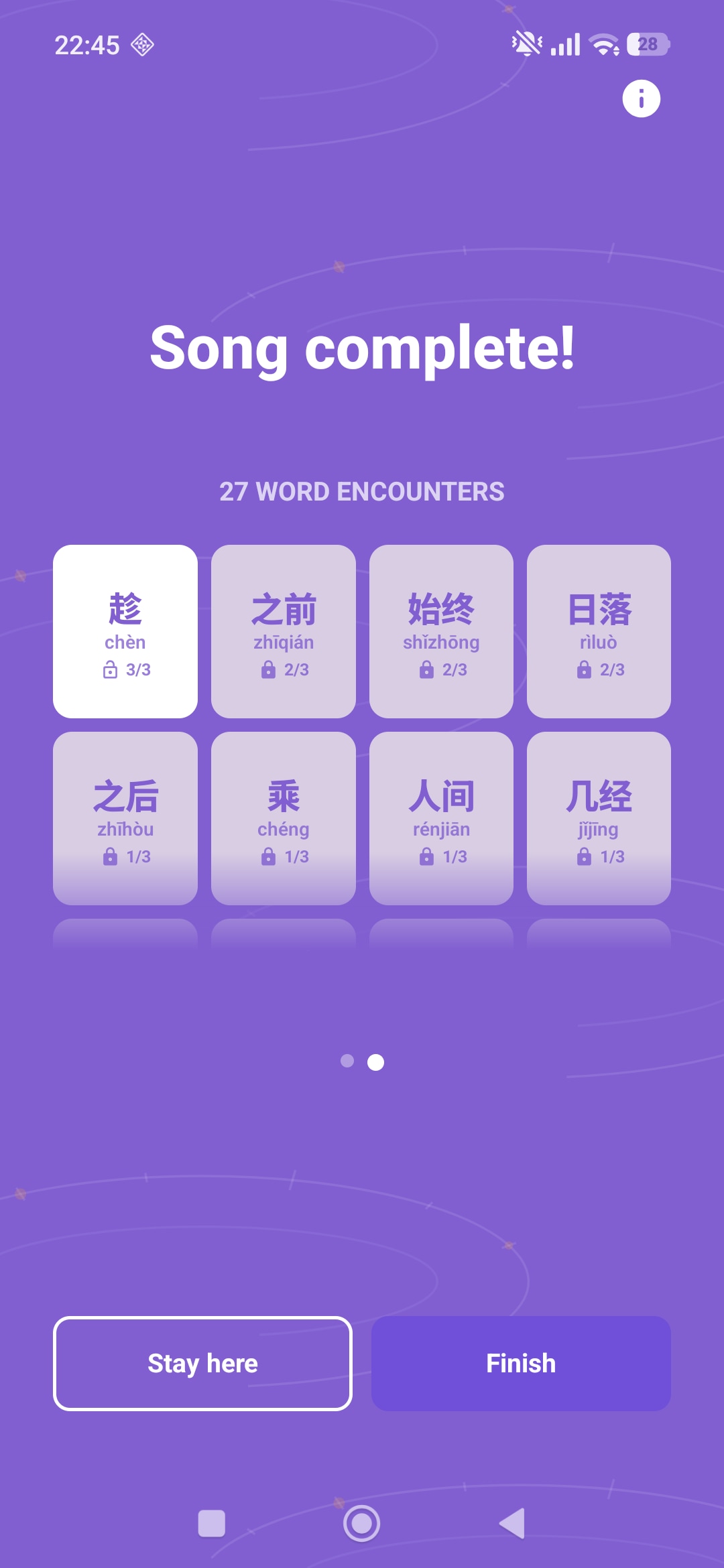Viewport: 724px width, 1568px height.
Task: Go back with the system back button
Action: click(513, 1523)
